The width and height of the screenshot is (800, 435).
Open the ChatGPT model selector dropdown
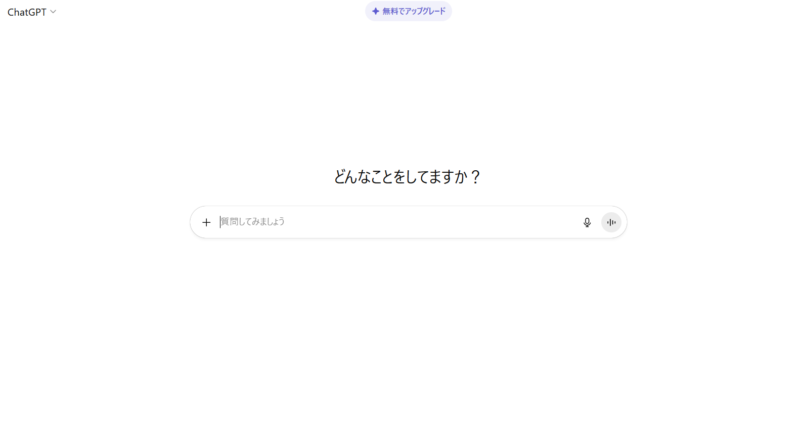tap(32, 12)
